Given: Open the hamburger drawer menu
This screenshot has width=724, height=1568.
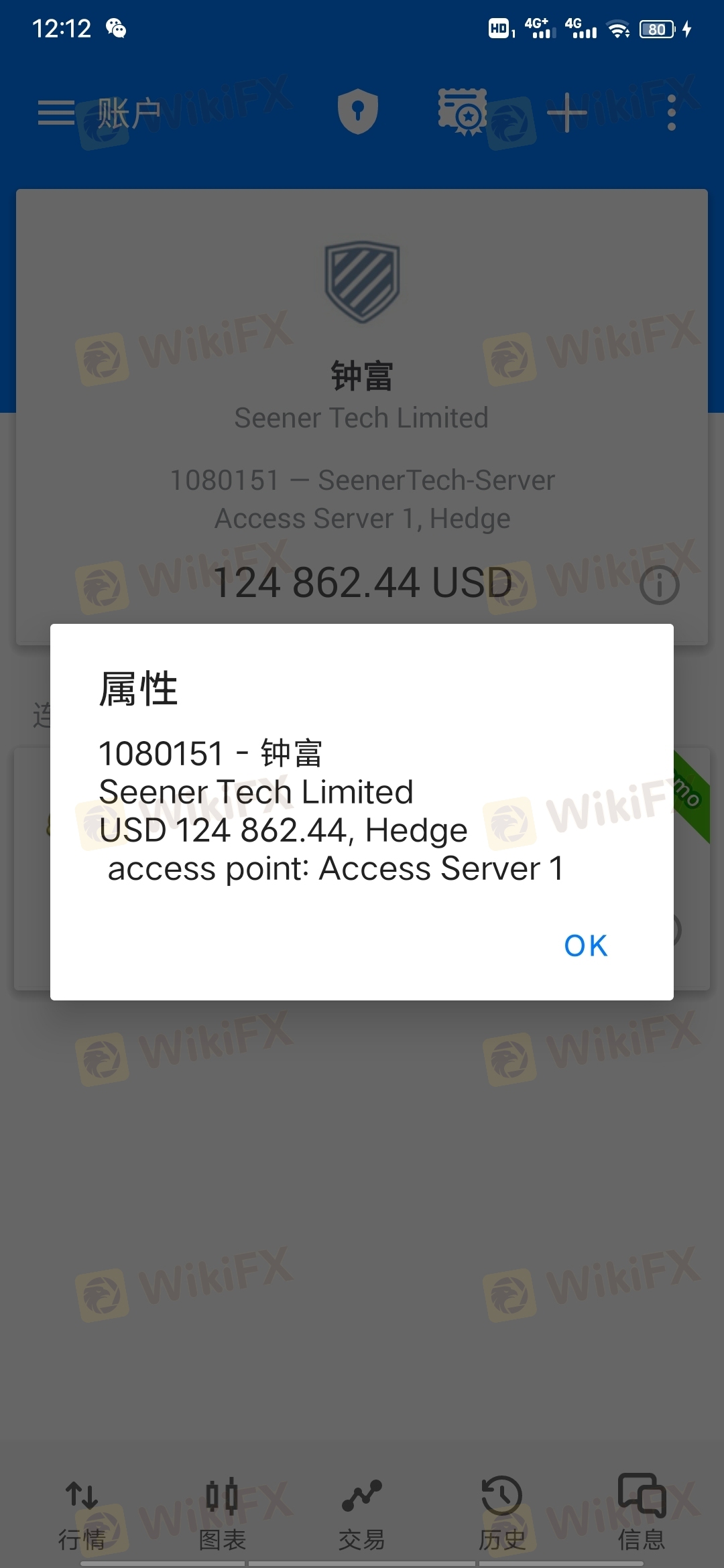Looking at the screenshot, I should pyautogui.click(x=56, y=113).
